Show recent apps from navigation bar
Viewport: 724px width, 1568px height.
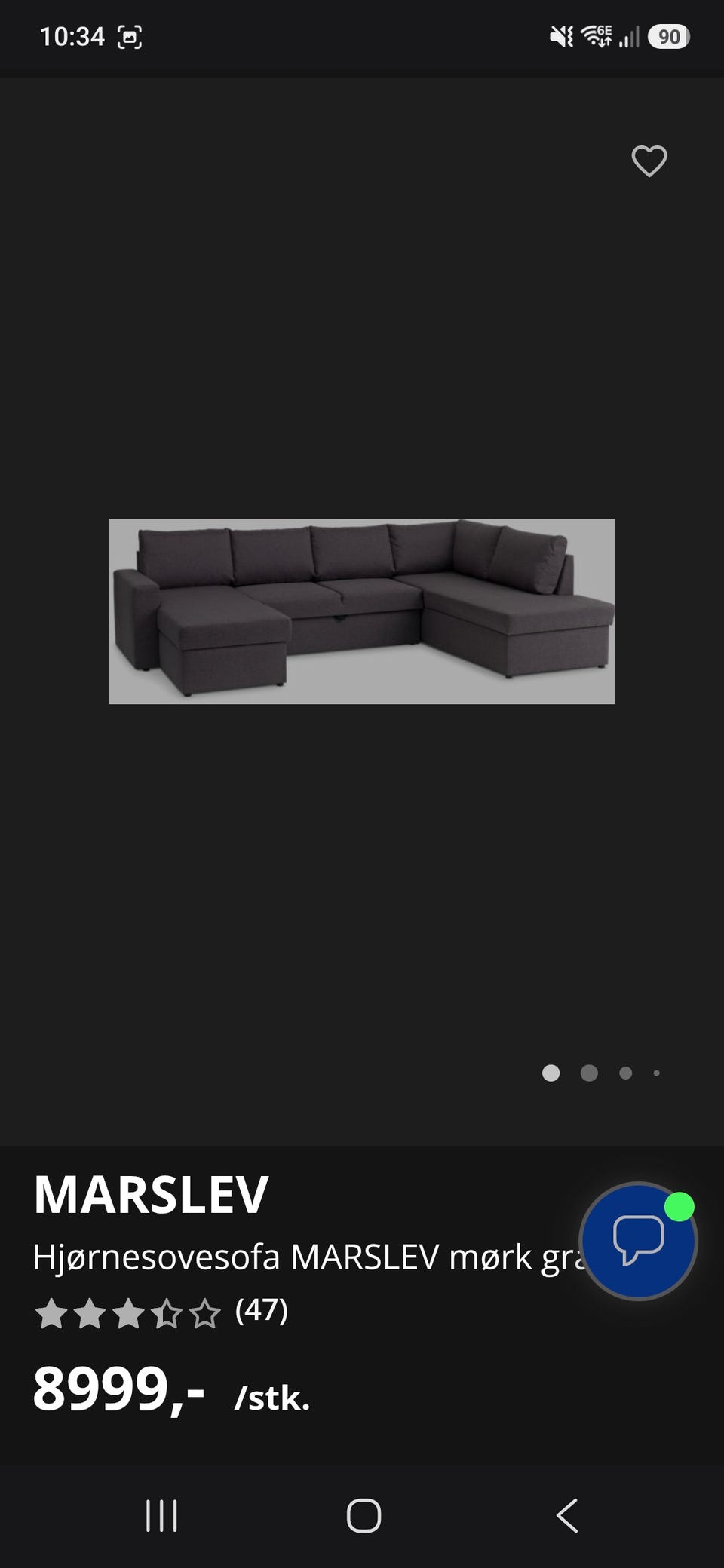click(161, 1515)
